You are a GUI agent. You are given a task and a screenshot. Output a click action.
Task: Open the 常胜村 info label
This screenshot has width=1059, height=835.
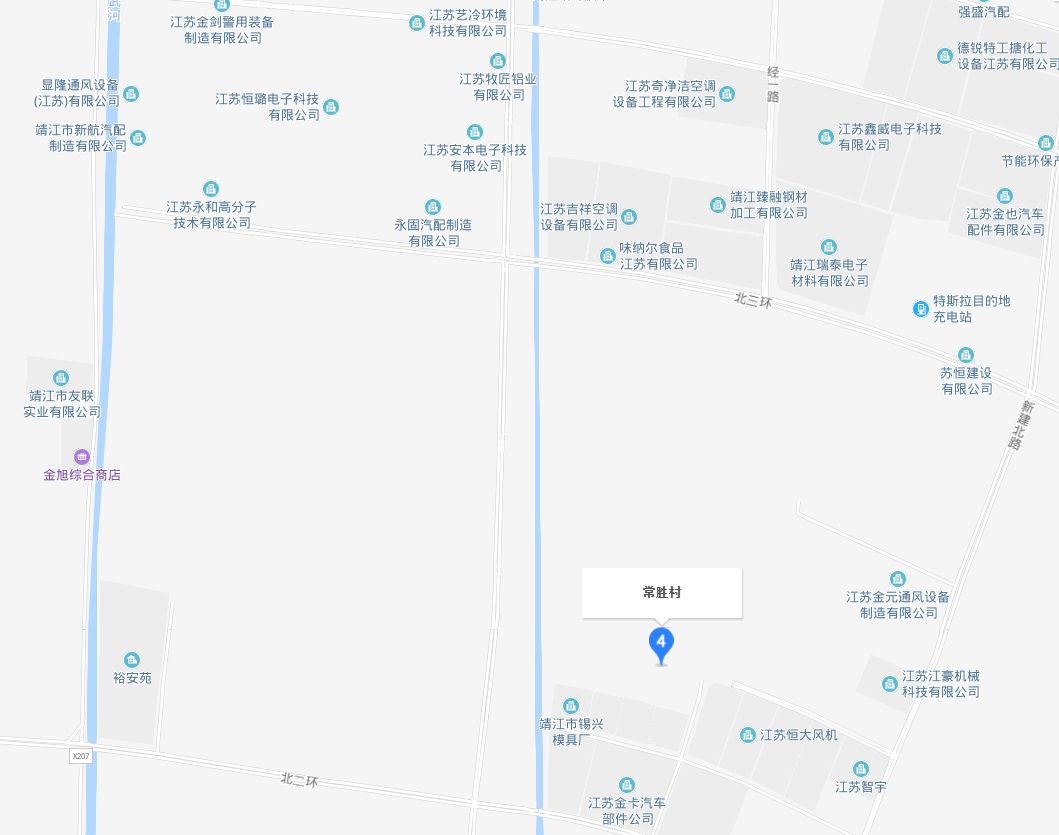point(662,592)
